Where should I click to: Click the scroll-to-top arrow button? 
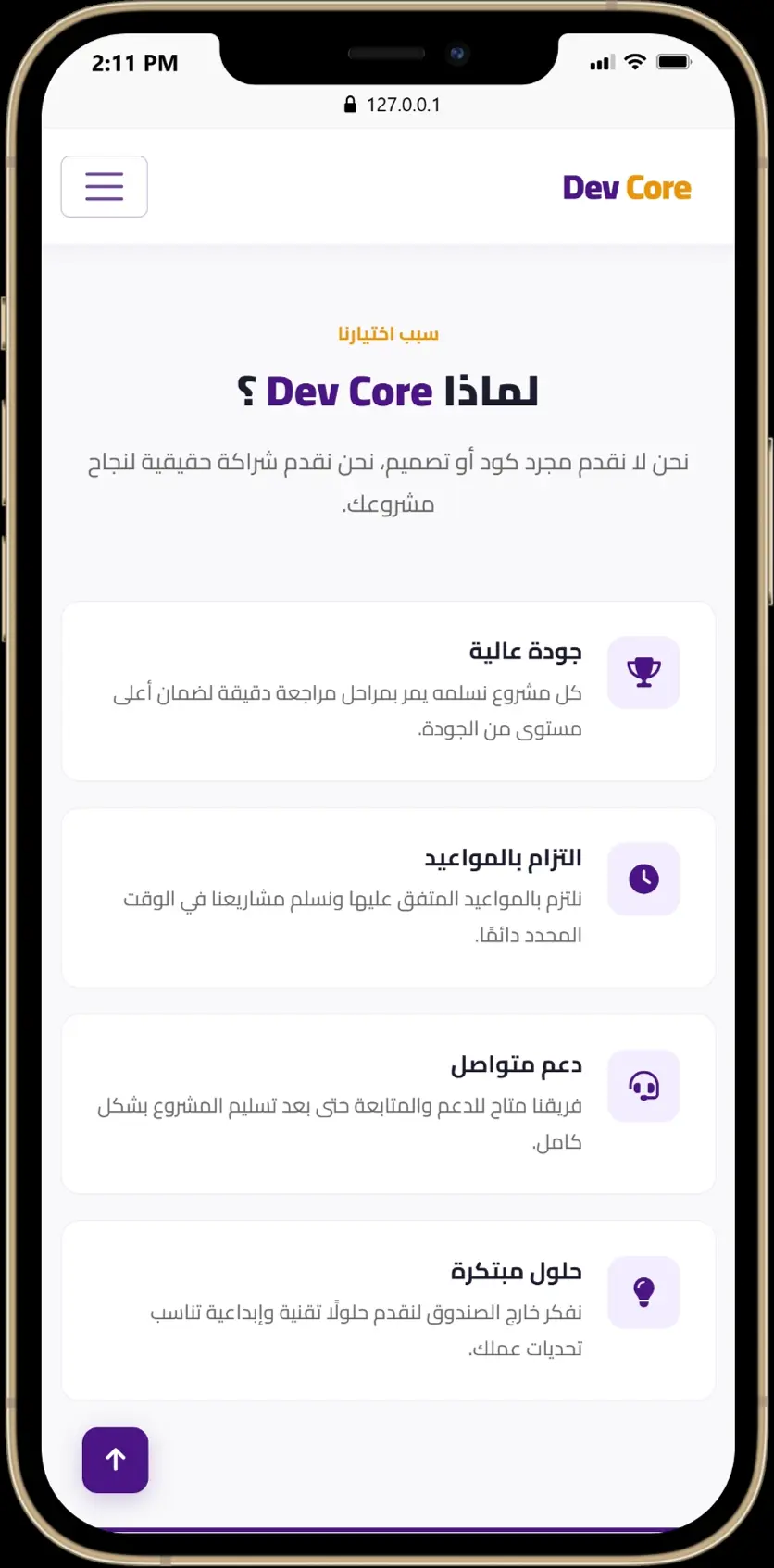point(115,1460)
